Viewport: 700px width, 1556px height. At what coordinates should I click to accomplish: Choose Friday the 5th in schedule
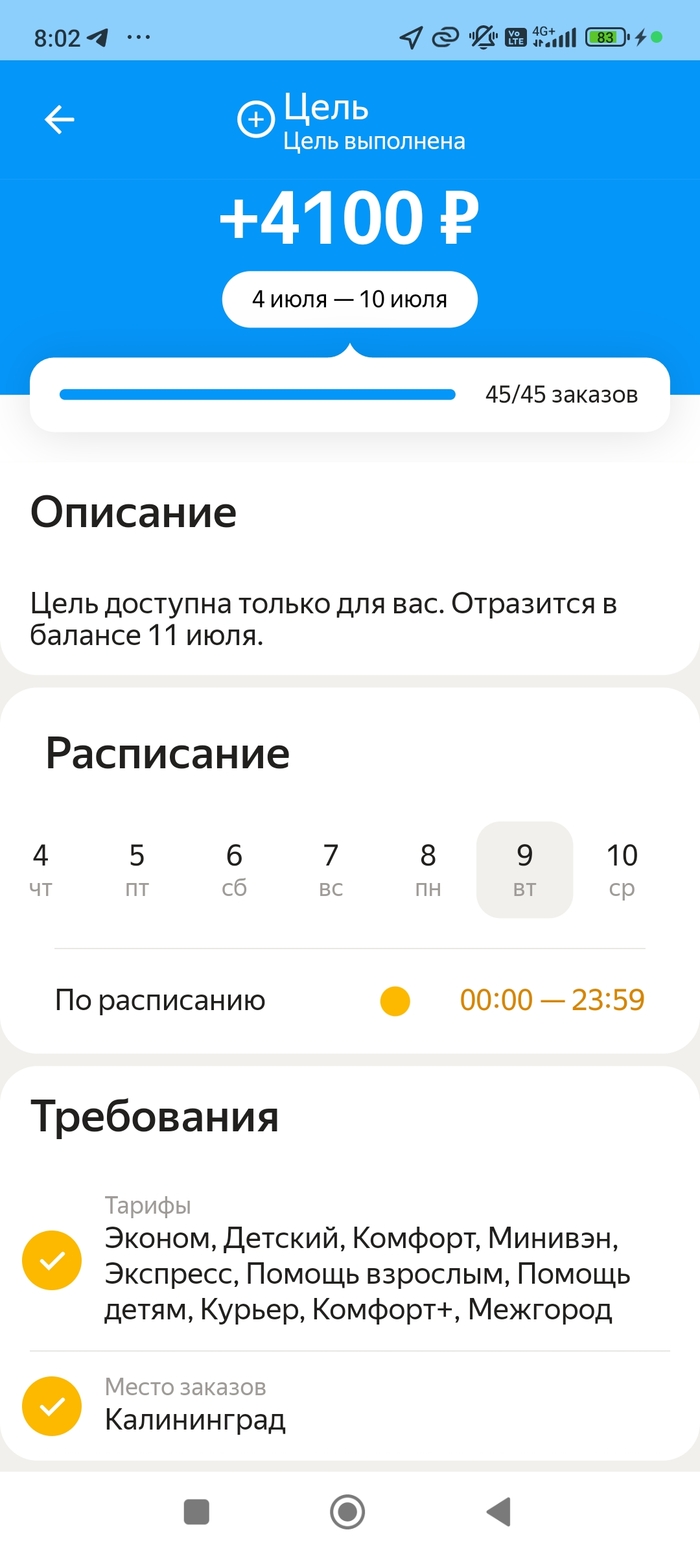[137, 869]
